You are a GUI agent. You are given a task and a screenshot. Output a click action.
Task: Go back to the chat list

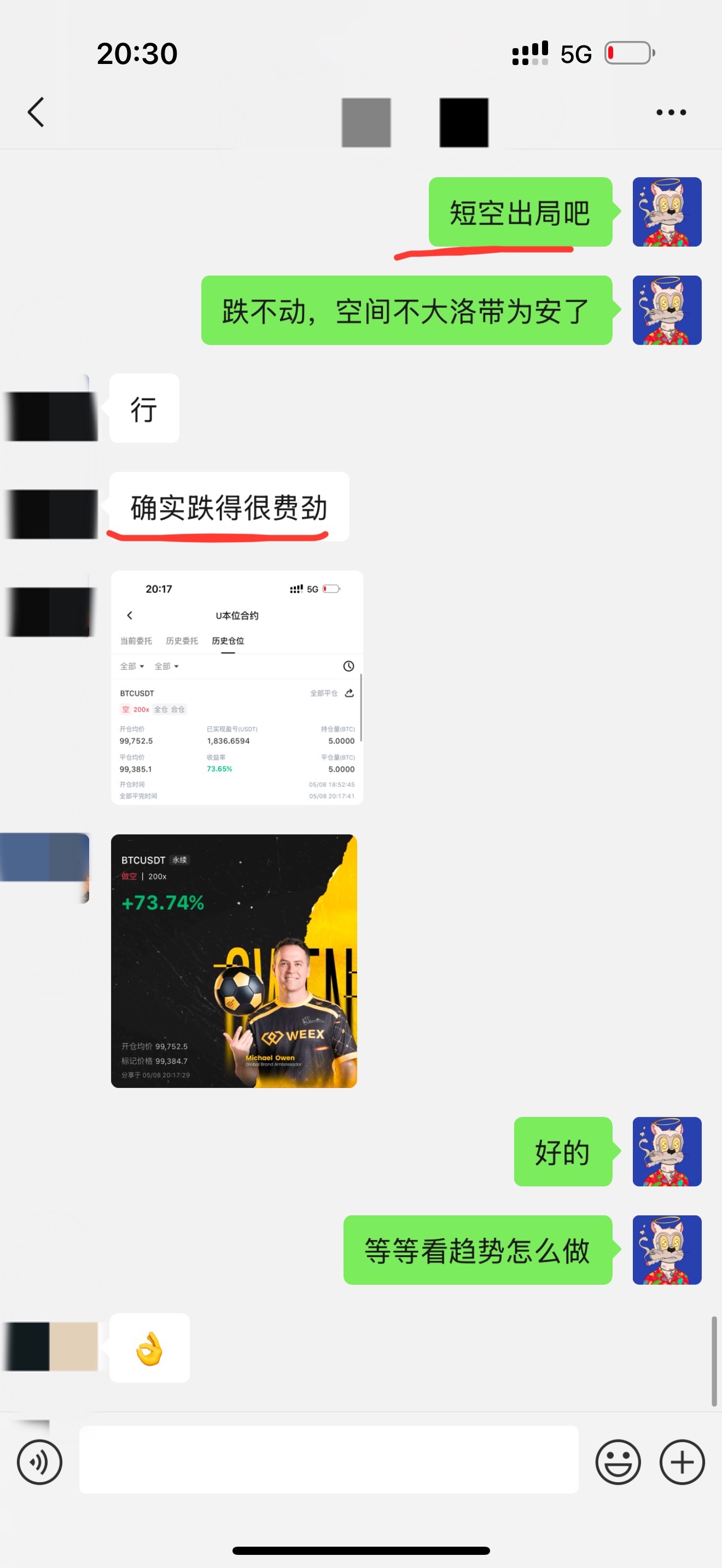pos(36,113)
